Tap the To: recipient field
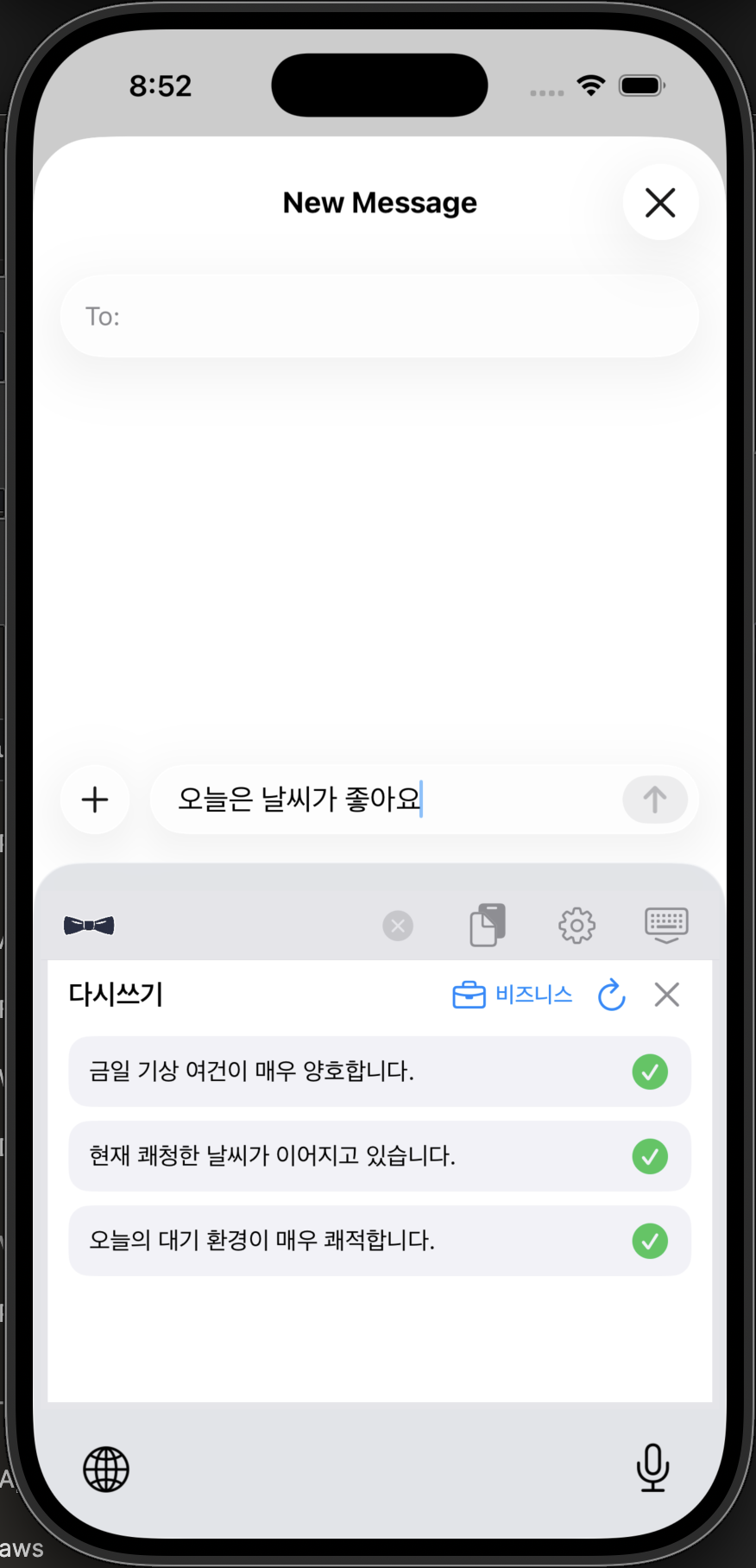The height and width of the screenshot is (1568, 756). 380,317
